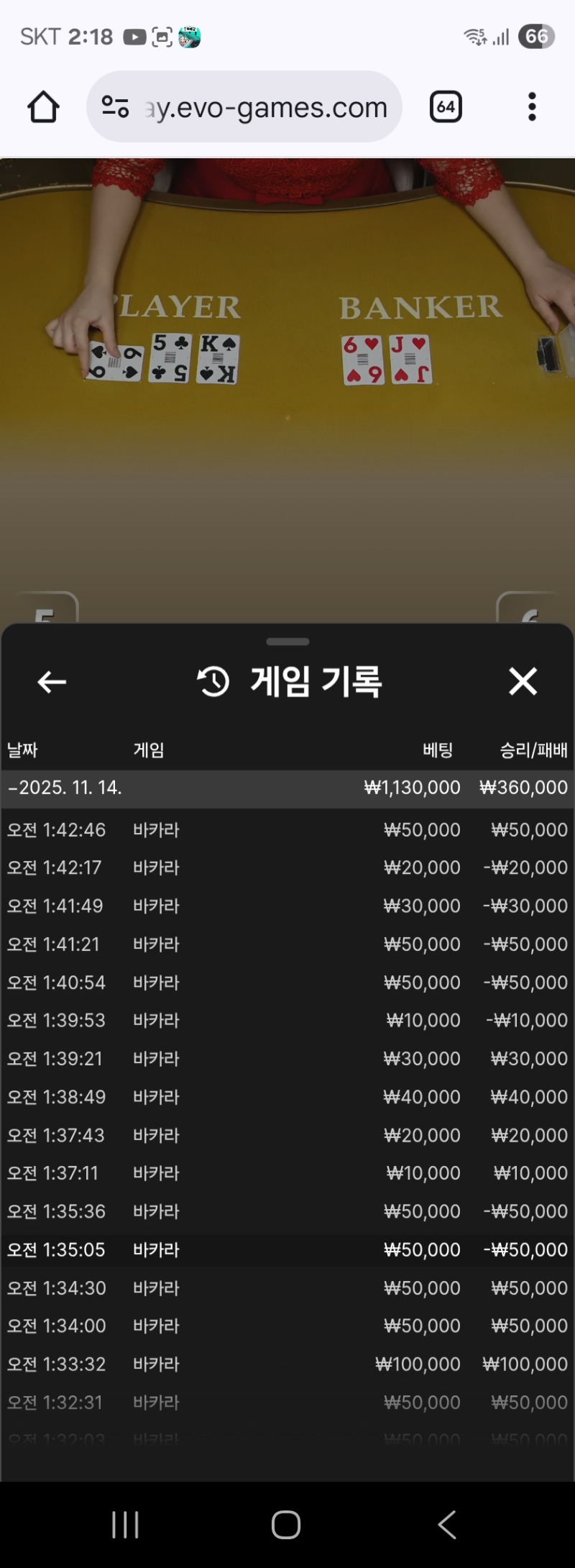Open Chrome's three-dot overflow menu
The image size is (575, 1568).
(x=532, y=106)
